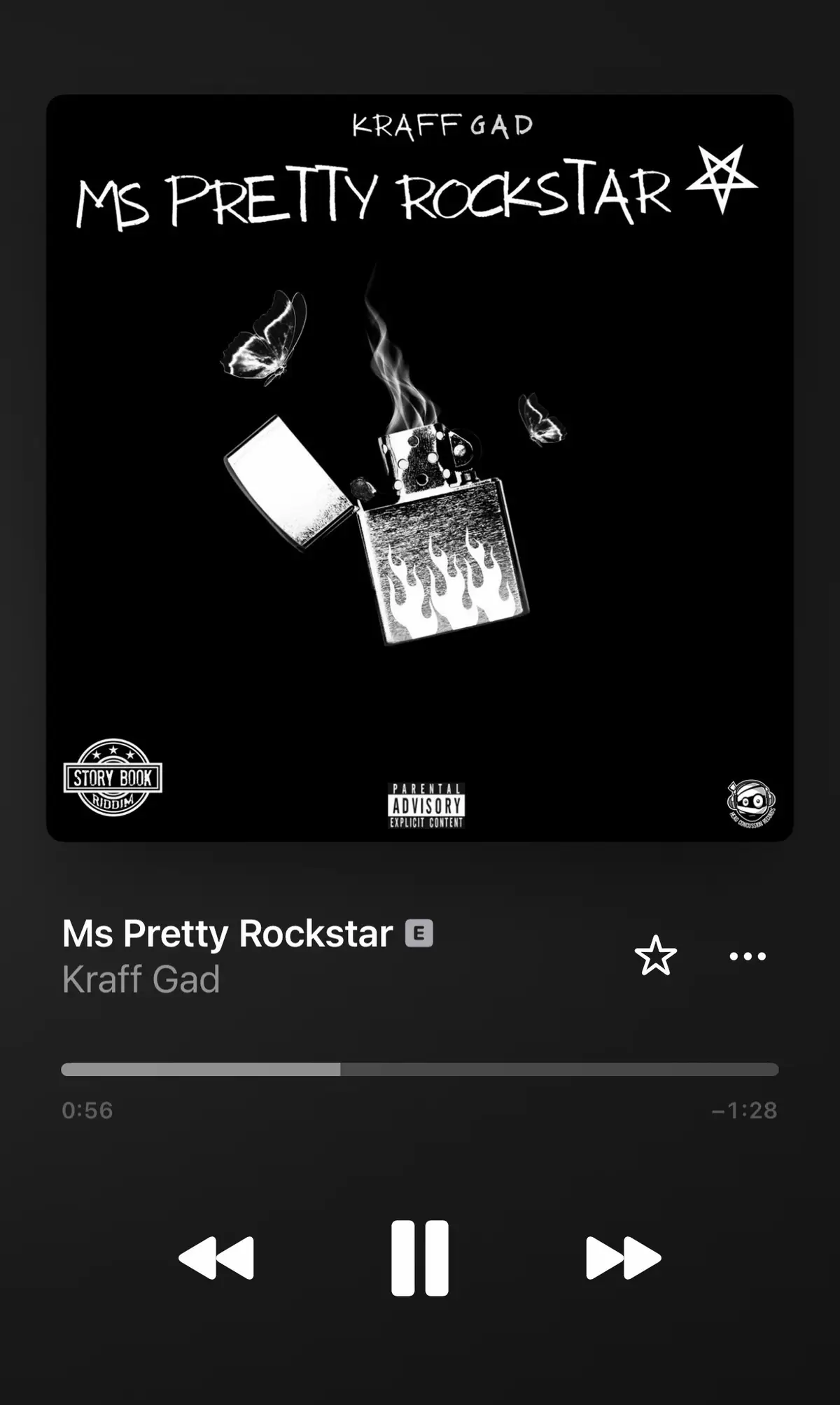Viewport: 840px width, 1405px height.
Task: Skip to the next track
Action: [x=623, y=1258]
